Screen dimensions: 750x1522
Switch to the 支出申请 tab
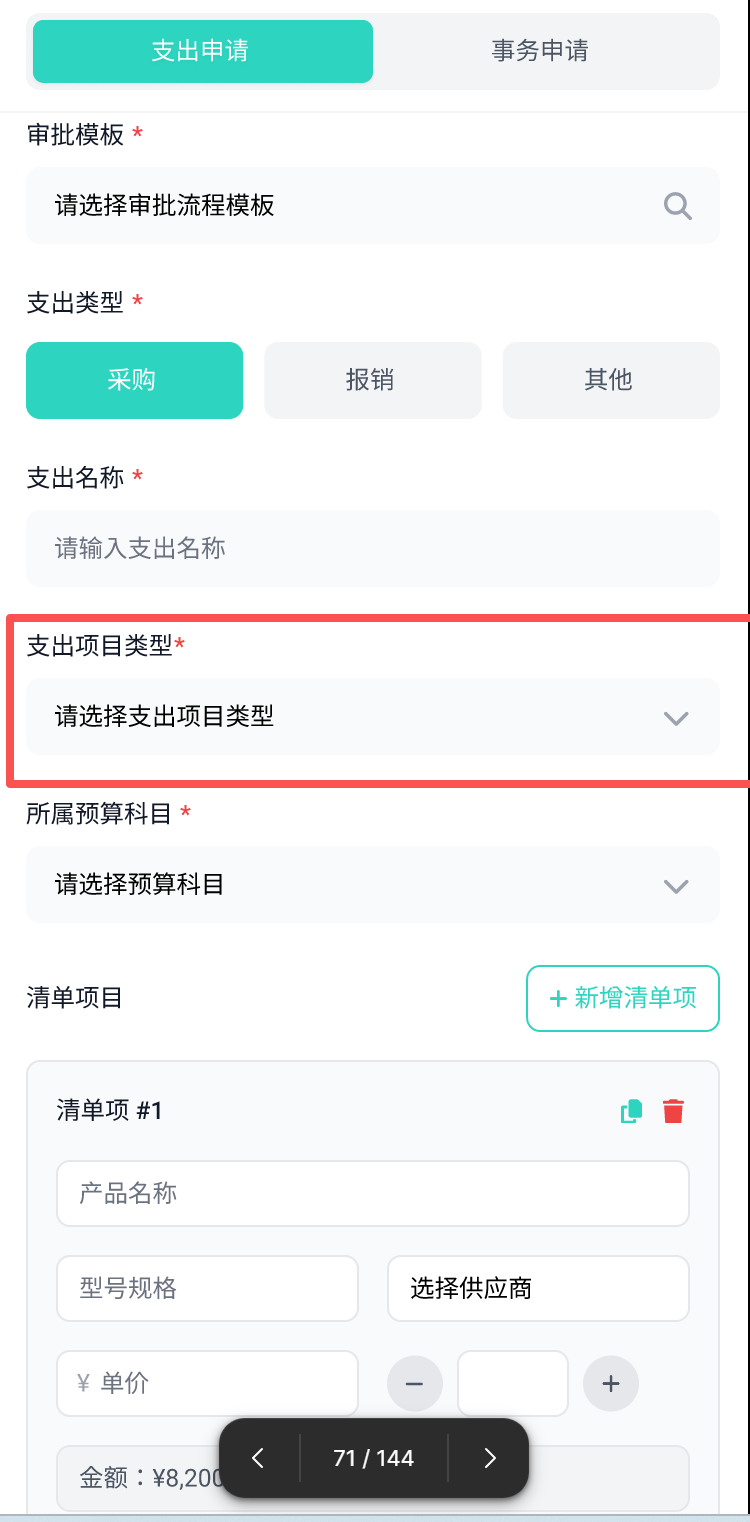202,51
